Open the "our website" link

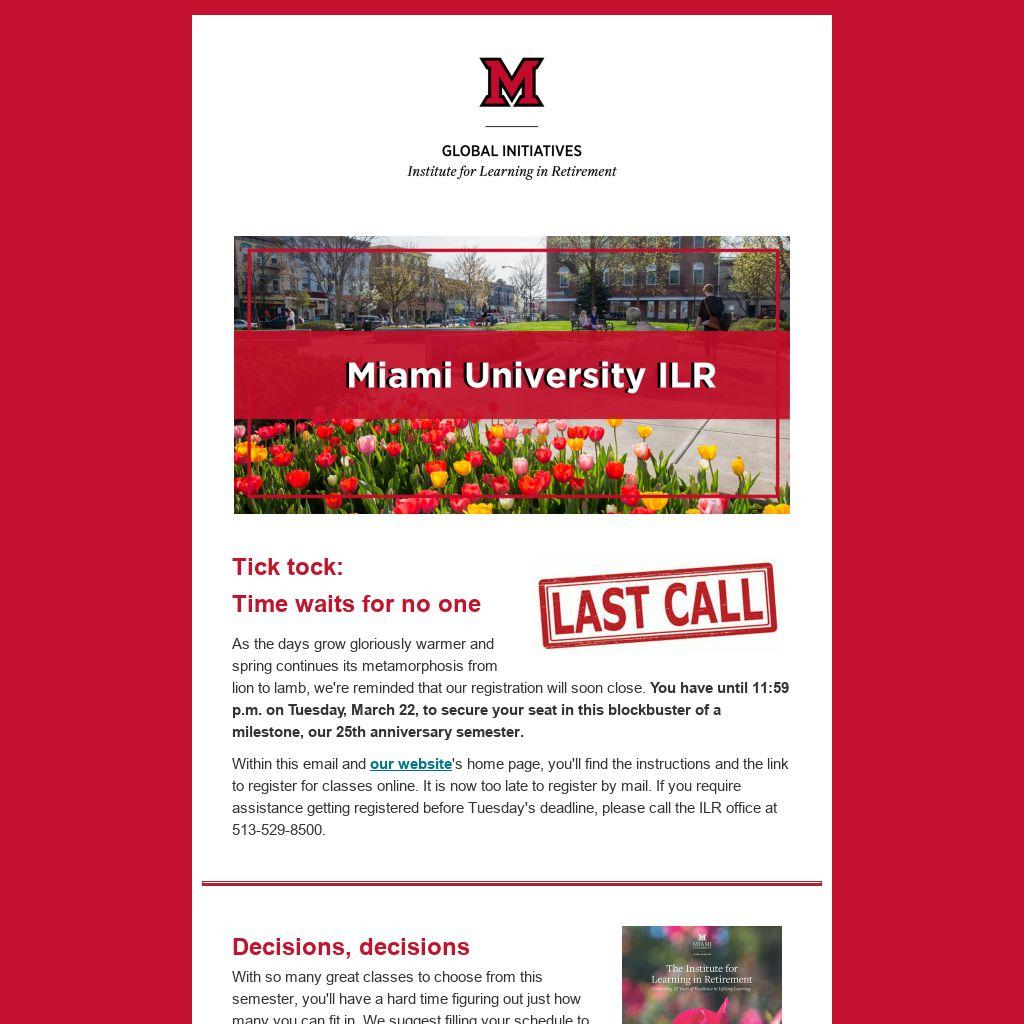coord(410,764)
